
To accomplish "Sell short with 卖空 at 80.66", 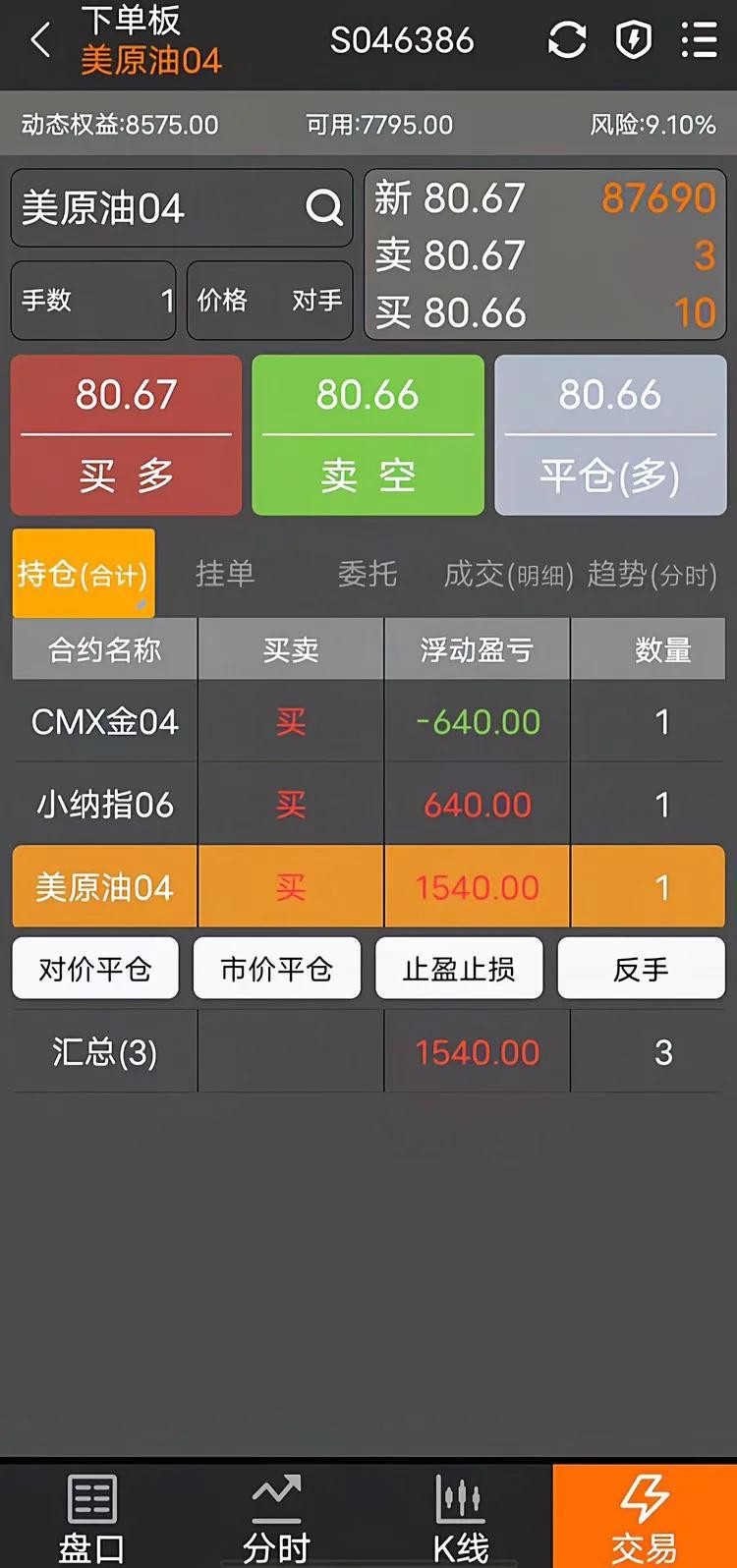I will pyautogui.click(x=368, y=434).
